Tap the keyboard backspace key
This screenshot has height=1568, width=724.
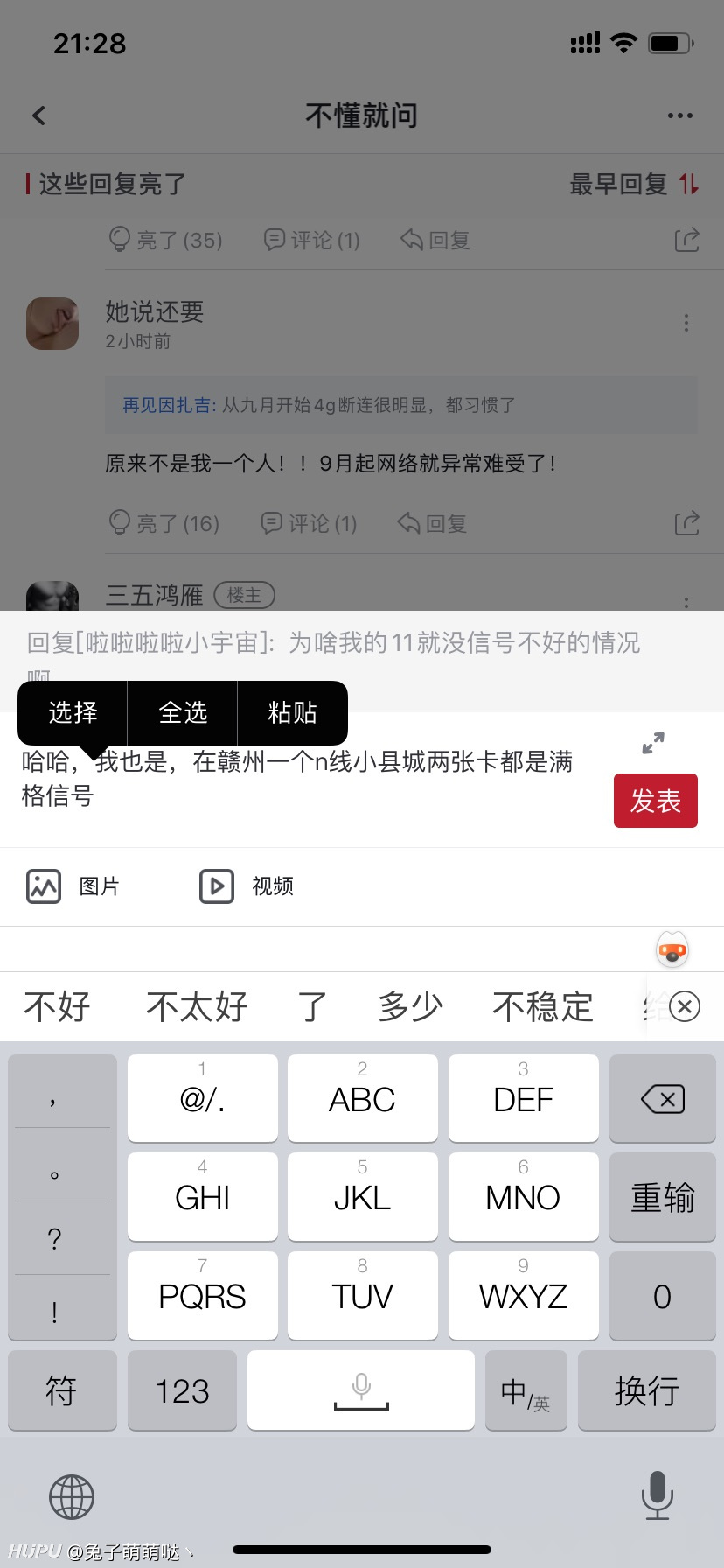(663, 1098)
